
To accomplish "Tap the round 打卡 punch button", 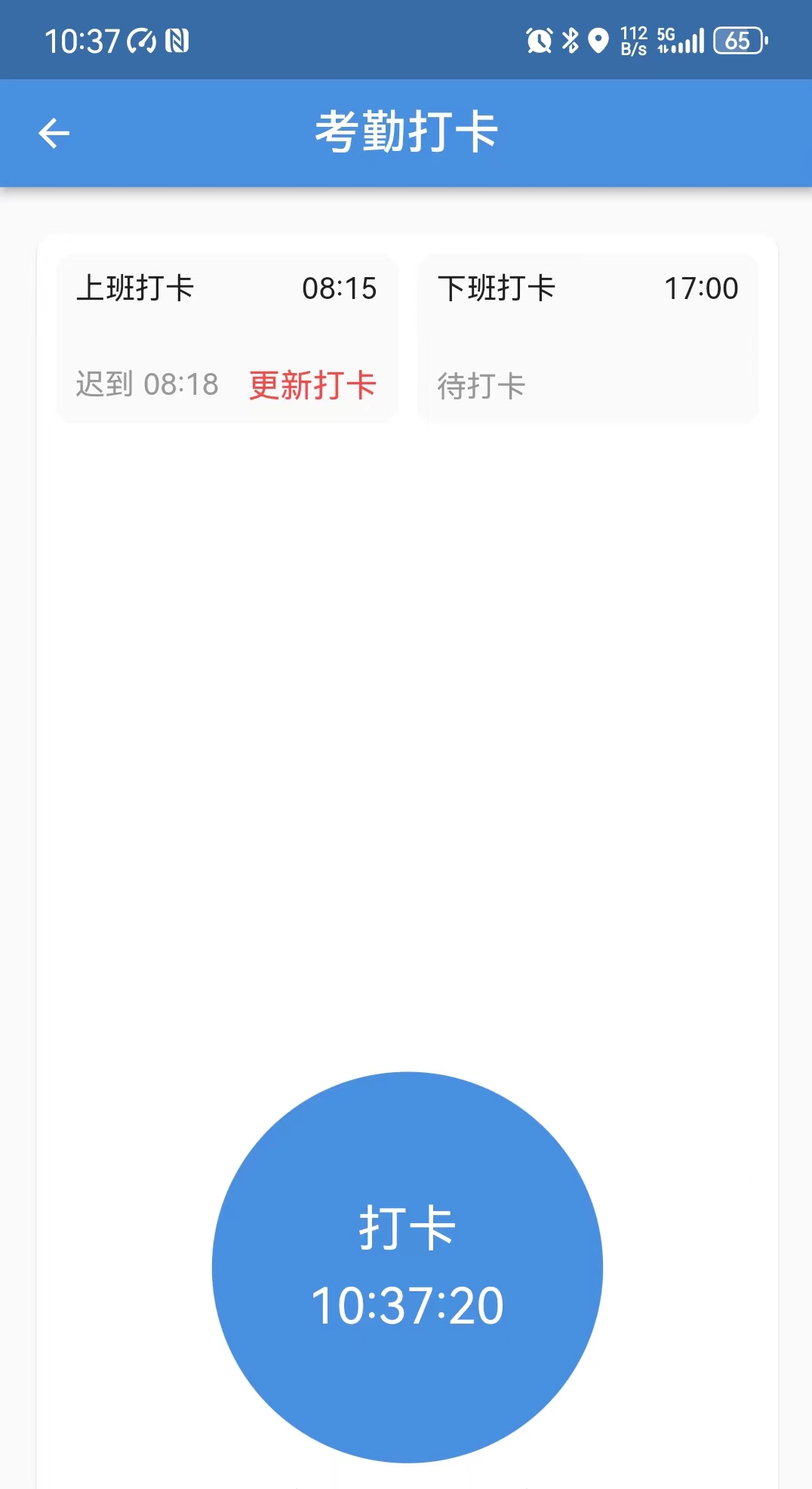I will tap(407, 1266).
